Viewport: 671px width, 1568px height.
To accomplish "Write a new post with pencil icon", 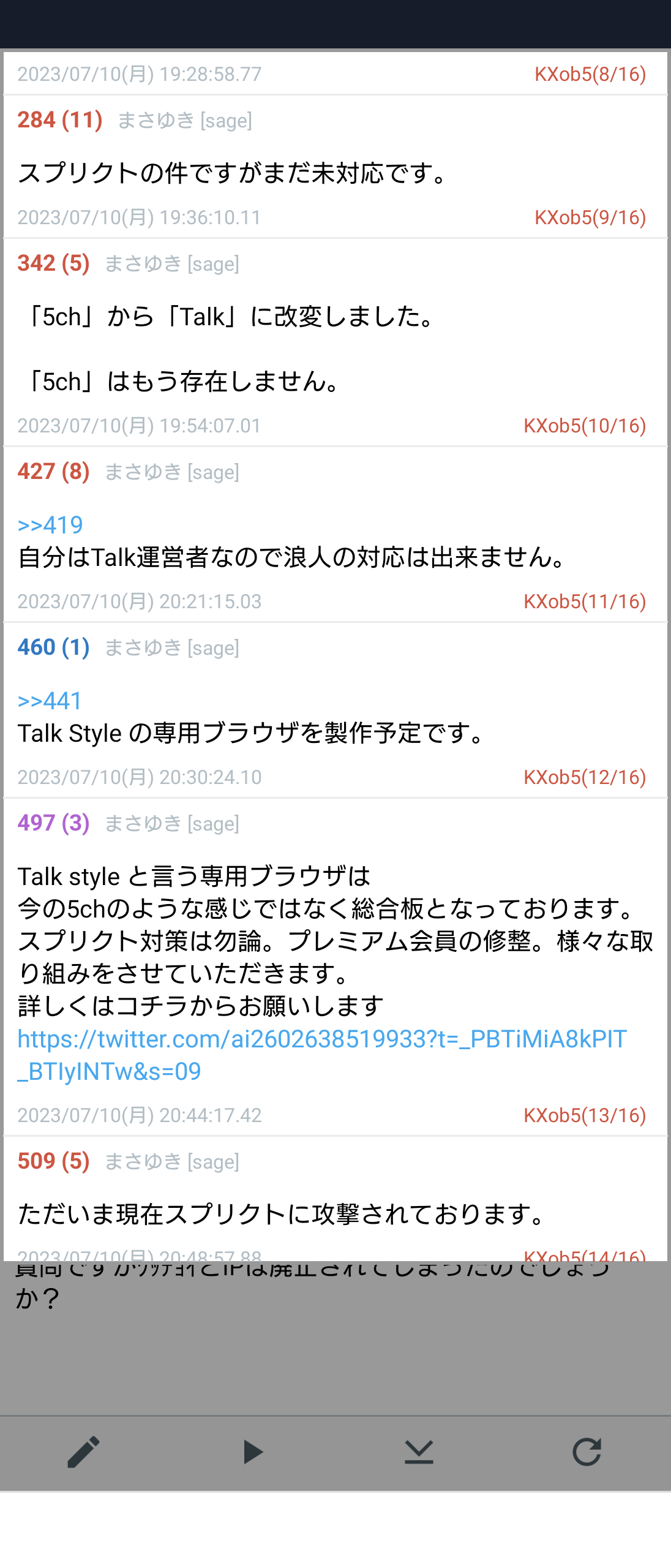I will 83,1452.
